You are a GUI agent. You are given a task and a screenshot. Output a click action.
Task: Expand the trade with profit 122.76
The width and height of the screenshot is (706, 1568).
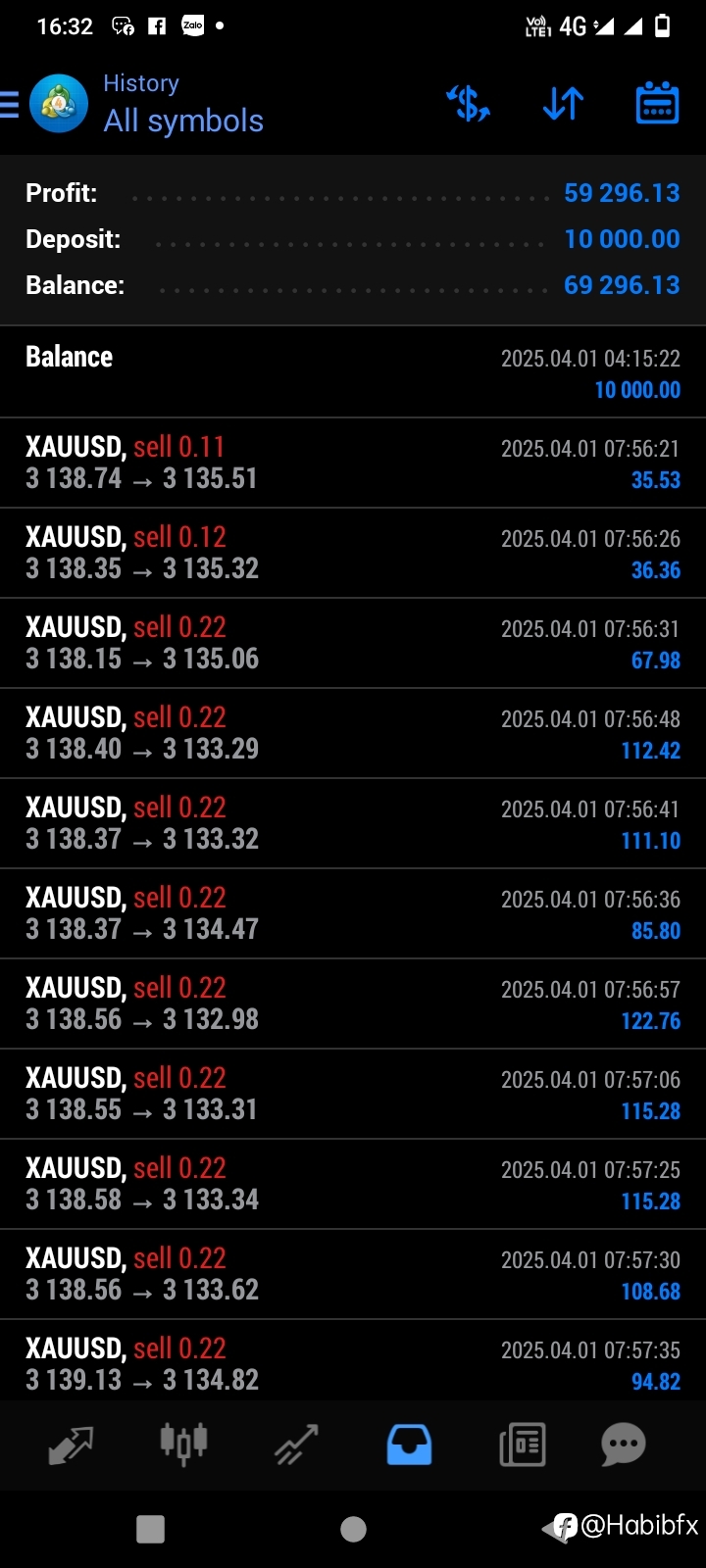tap(353, 1004)
